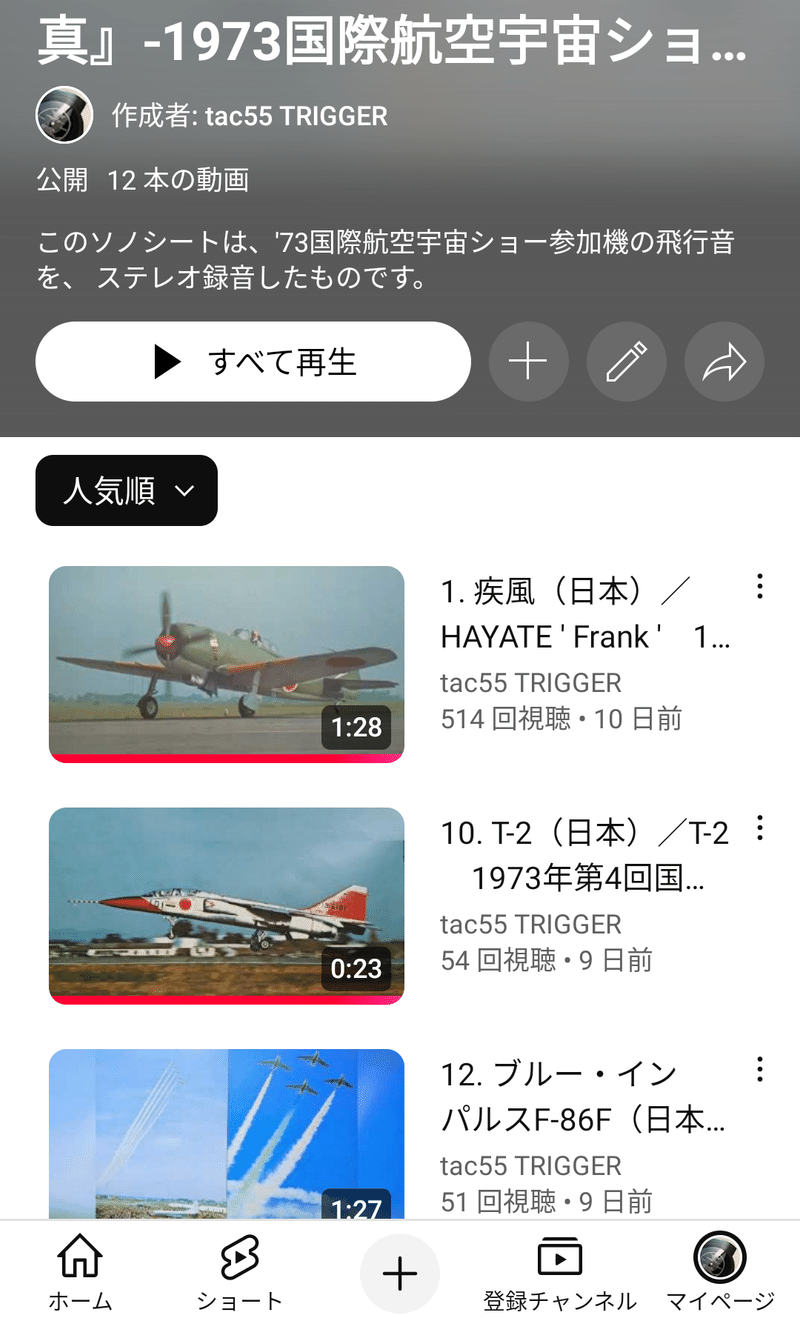This screenshot has width=800, height=1318.
Task: Open the 人気順 sort dropdown
Action: 126,490
